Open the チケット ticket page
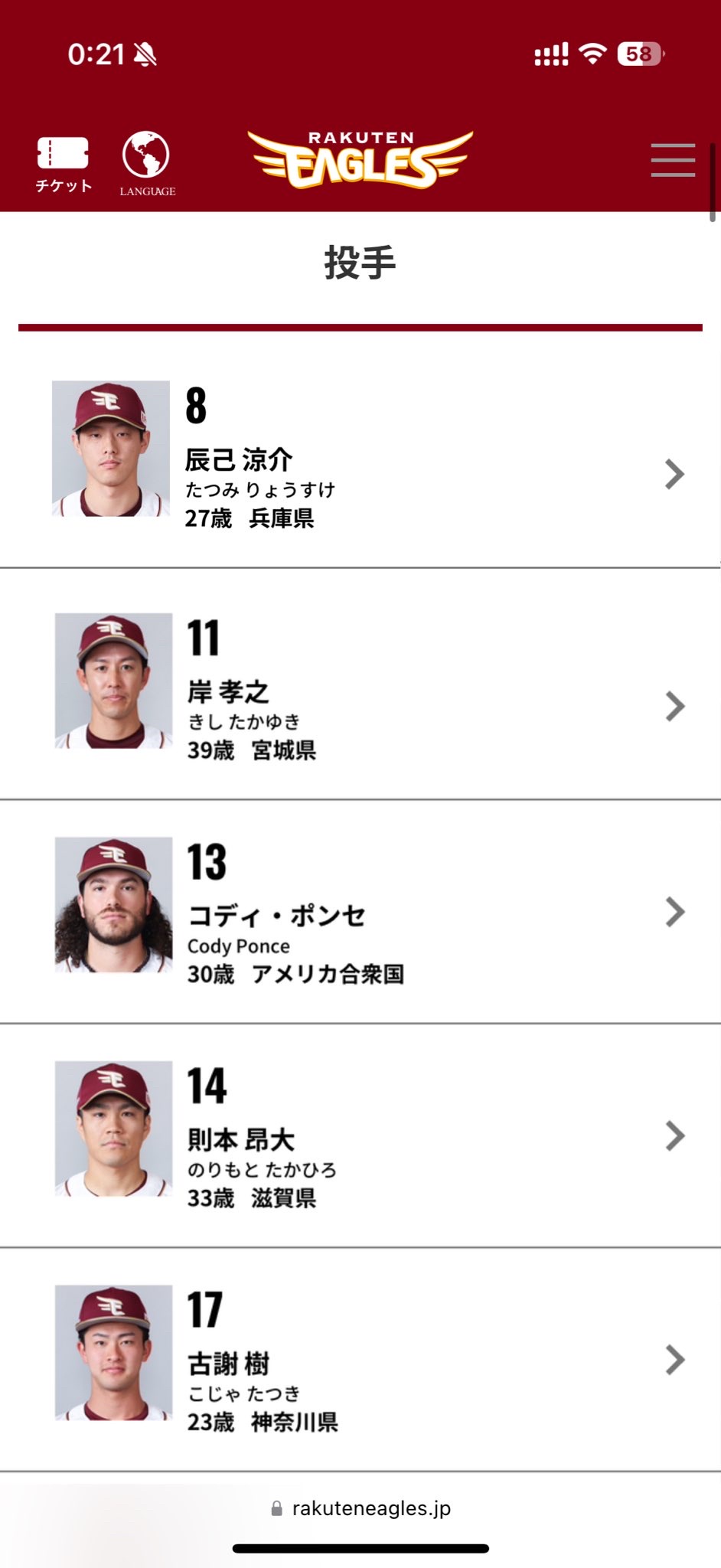The height and width of the screenshot is (1568, 721). point(64,164)
